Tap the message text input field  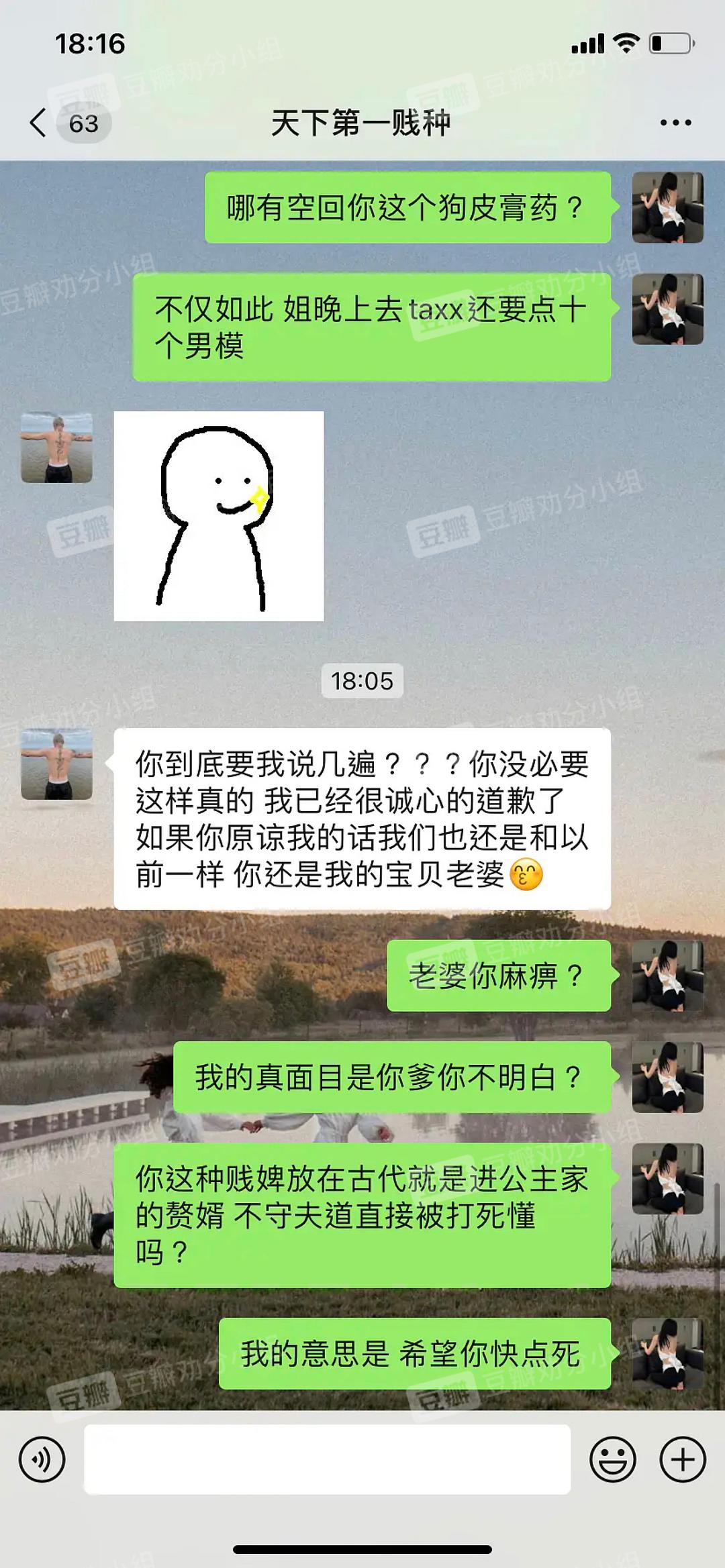click(327, 1460)
